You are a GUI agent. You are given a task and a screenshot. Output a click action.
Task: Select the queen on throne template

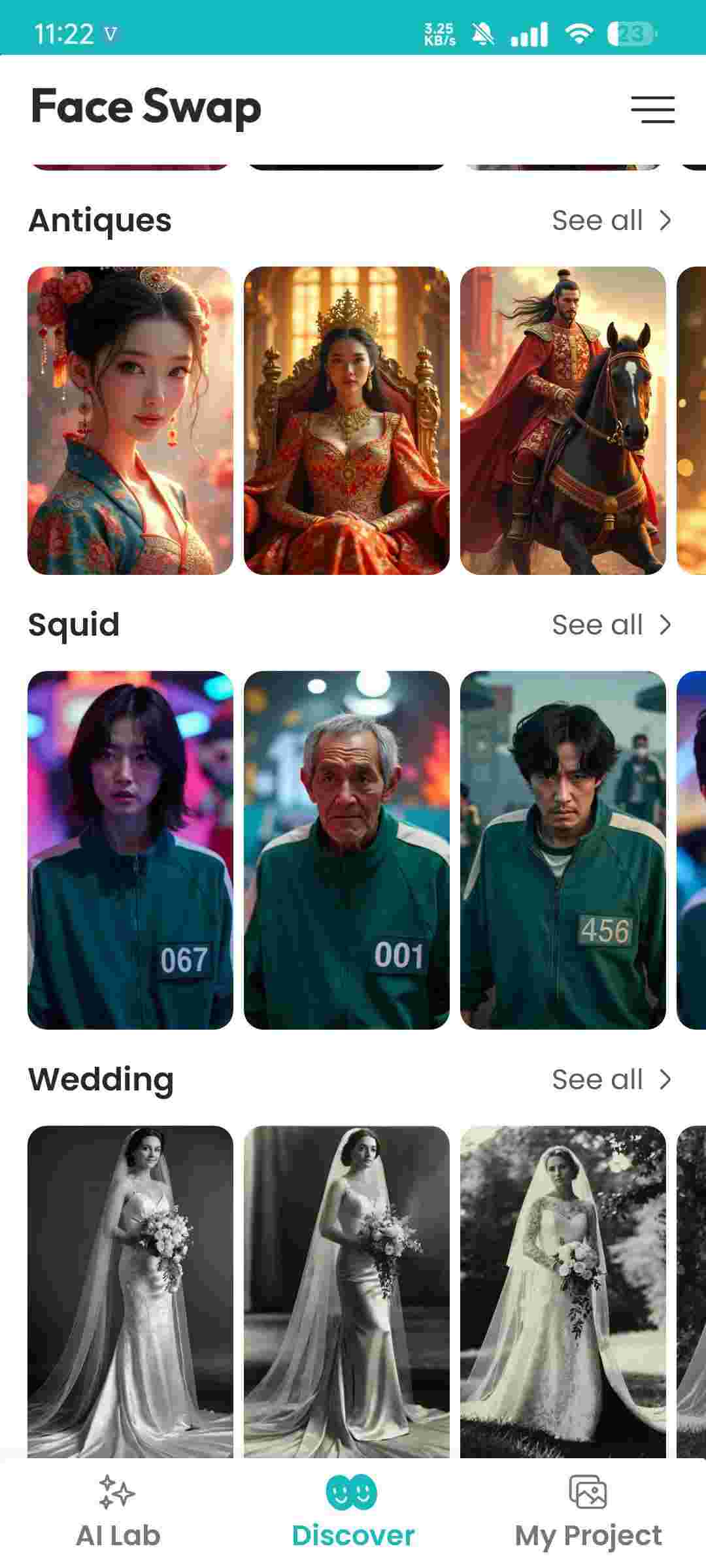(x=346, y=421)
